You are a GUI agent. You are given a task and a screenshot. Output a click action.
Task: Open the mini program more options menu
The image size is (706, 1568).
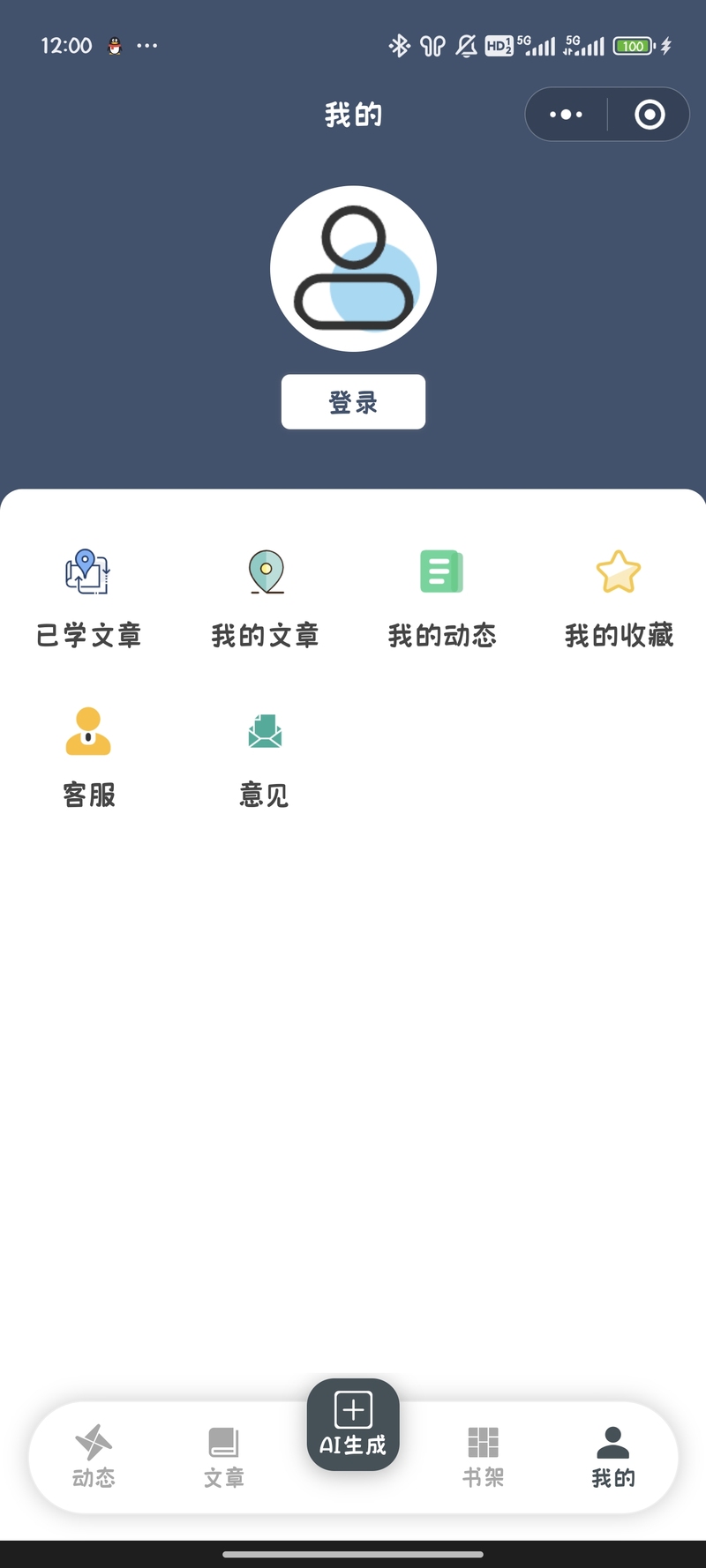click(566, 115)
